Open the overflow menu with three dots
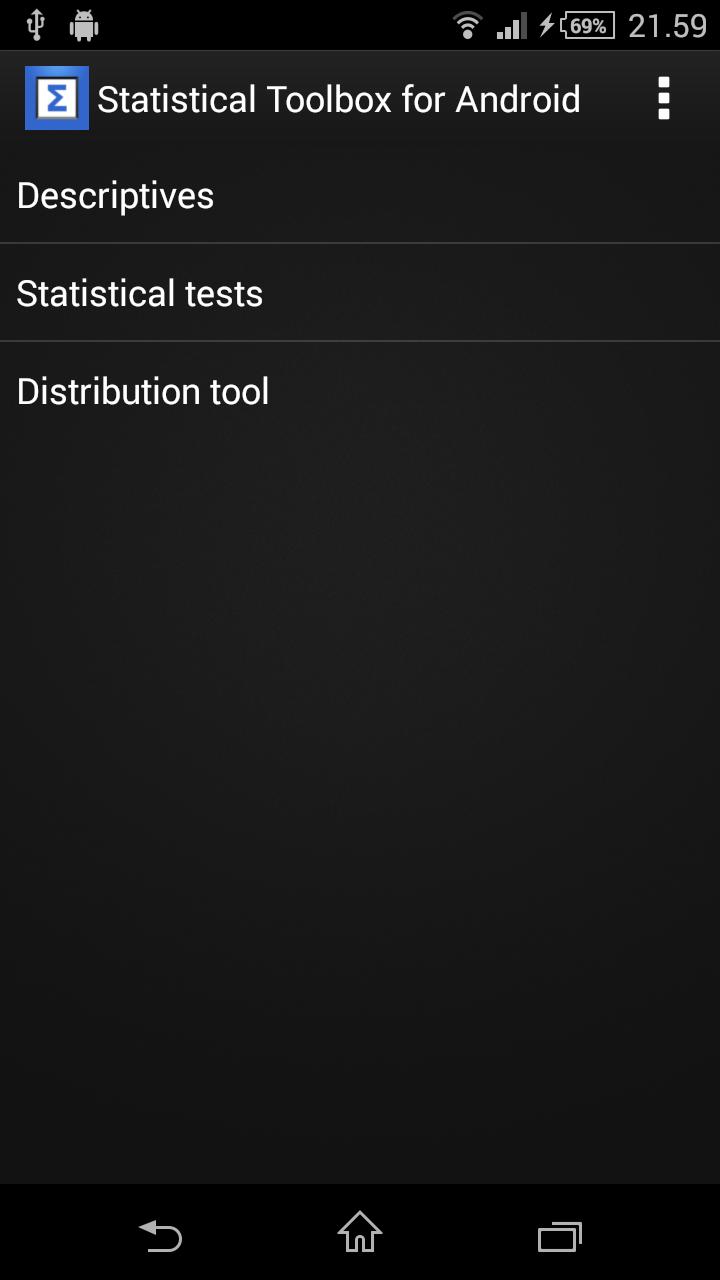This screenshot has height=1280, width=720. 663,97
